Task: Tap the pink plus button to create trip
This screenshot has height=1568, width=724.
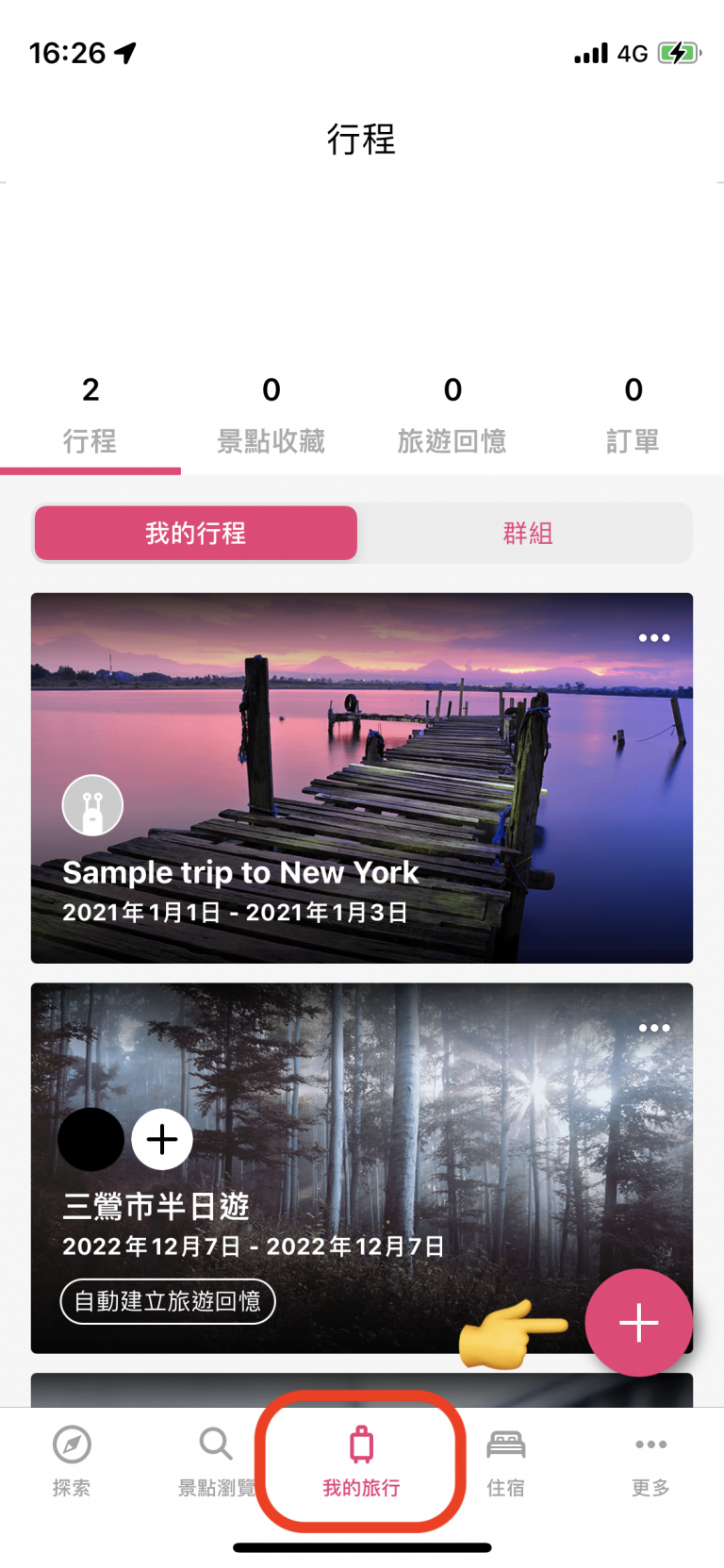Action: (x=639, y=1322)
